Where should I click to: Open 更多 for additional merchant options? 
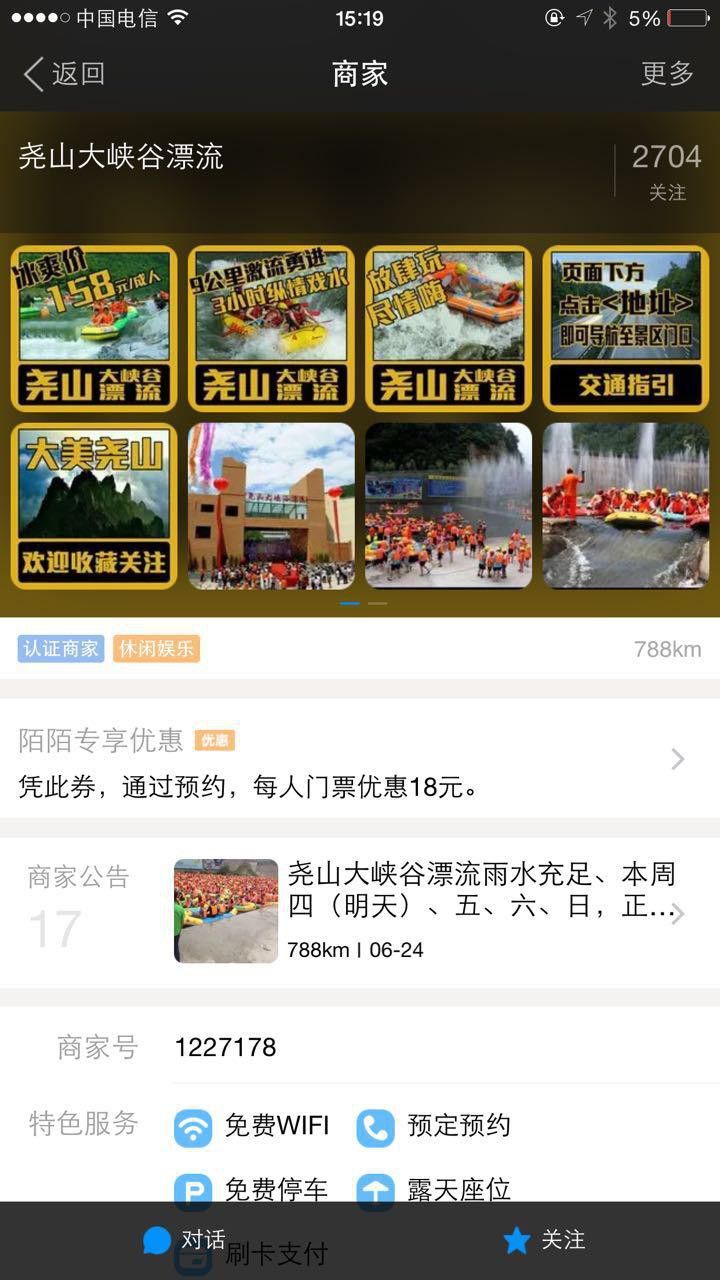click(666, 74)
